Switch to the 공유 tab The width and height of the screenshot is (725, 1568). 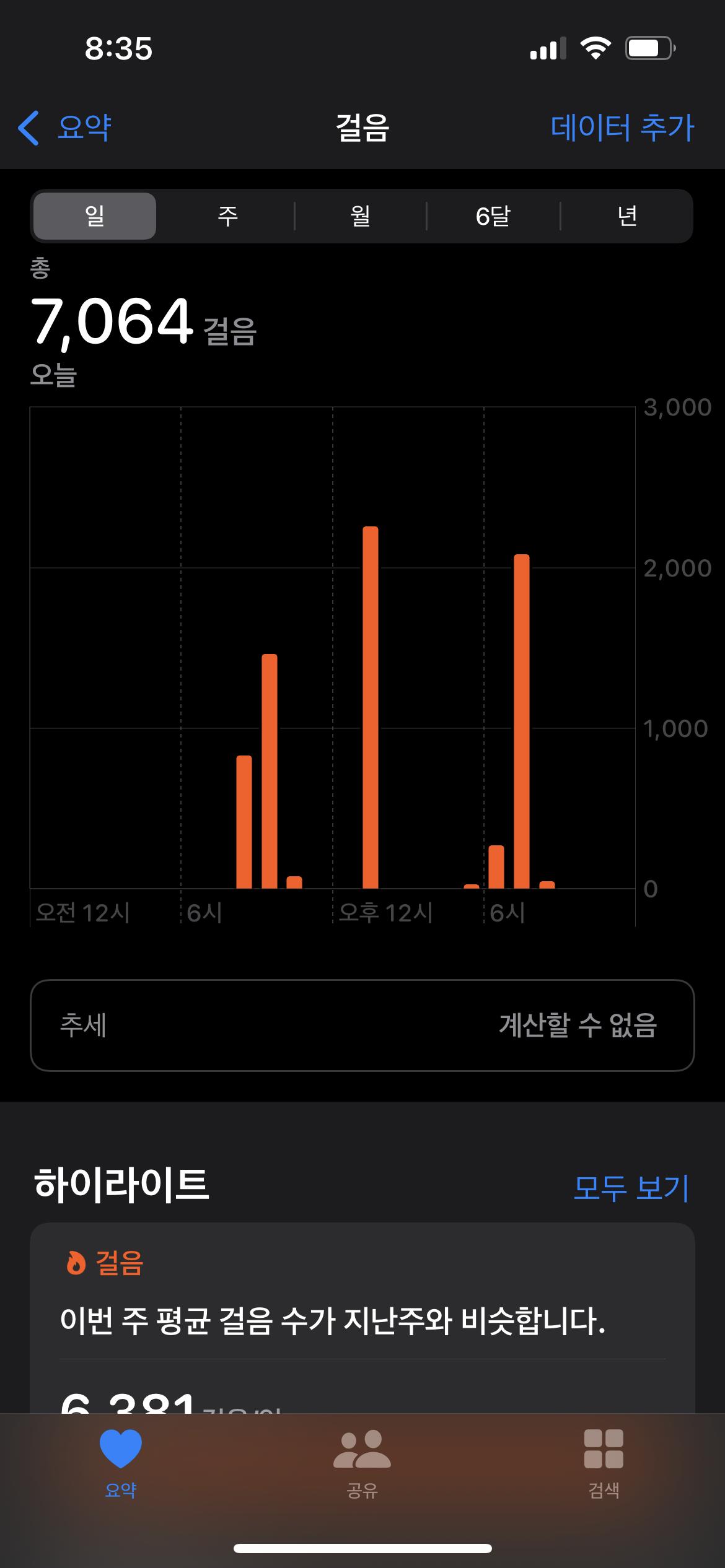(362, 1463)
